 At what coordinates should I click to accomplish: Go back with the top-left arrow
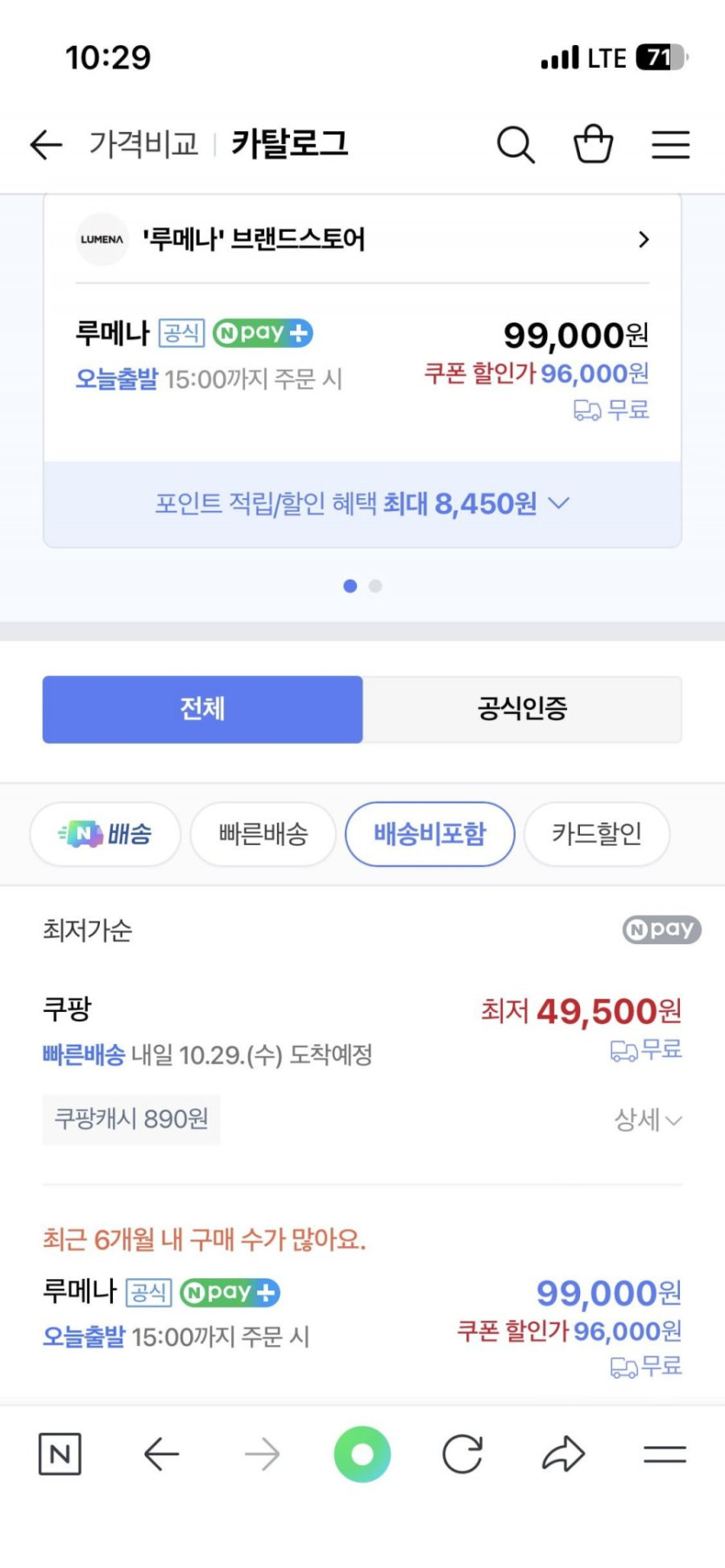tap(46, 144)
